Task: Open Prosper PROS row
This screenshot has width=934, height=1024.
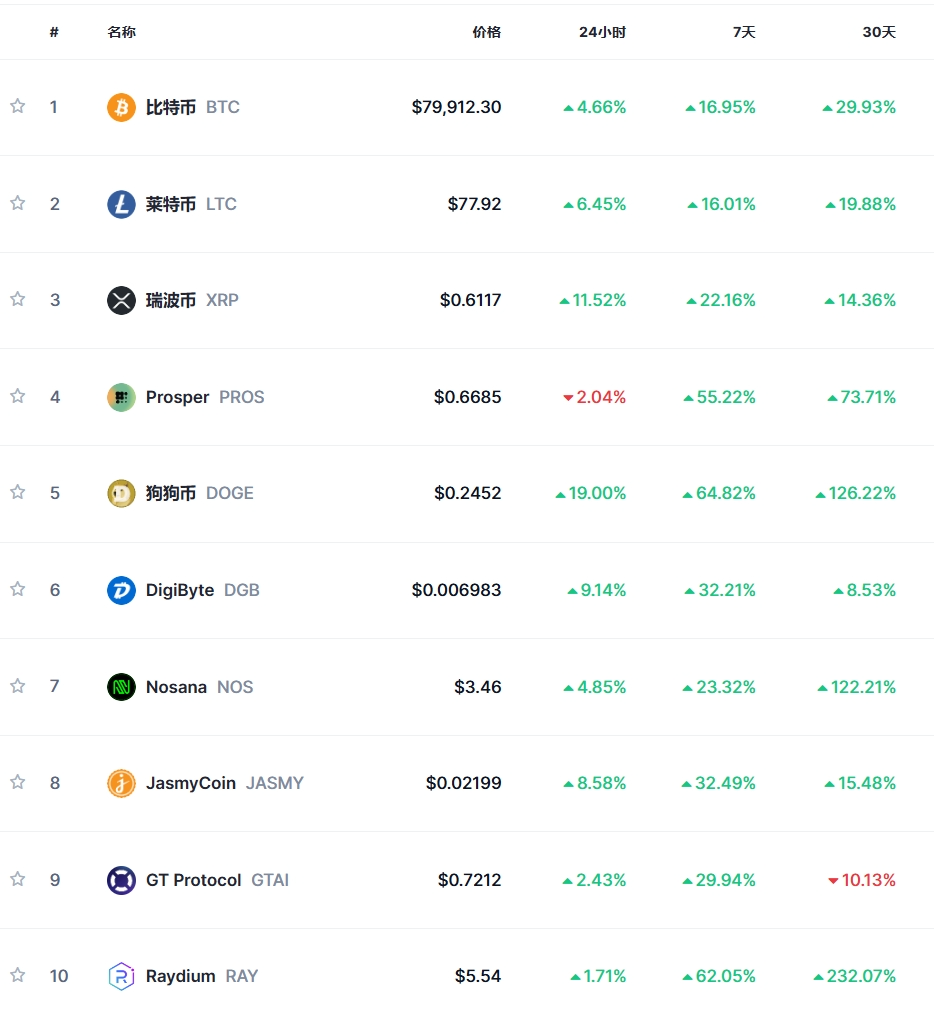Action: coord(178,397)
